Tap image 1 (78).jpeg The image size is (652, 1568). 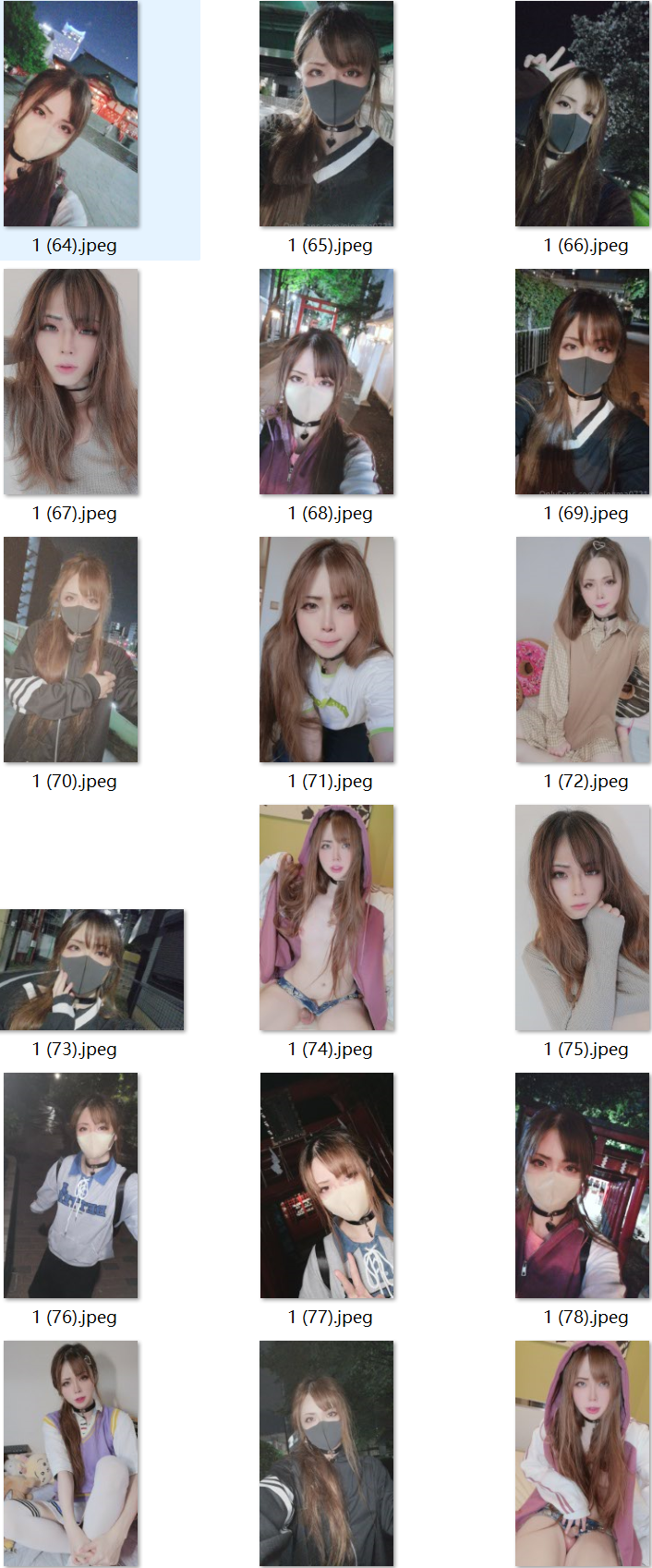tap(583, 1185)
